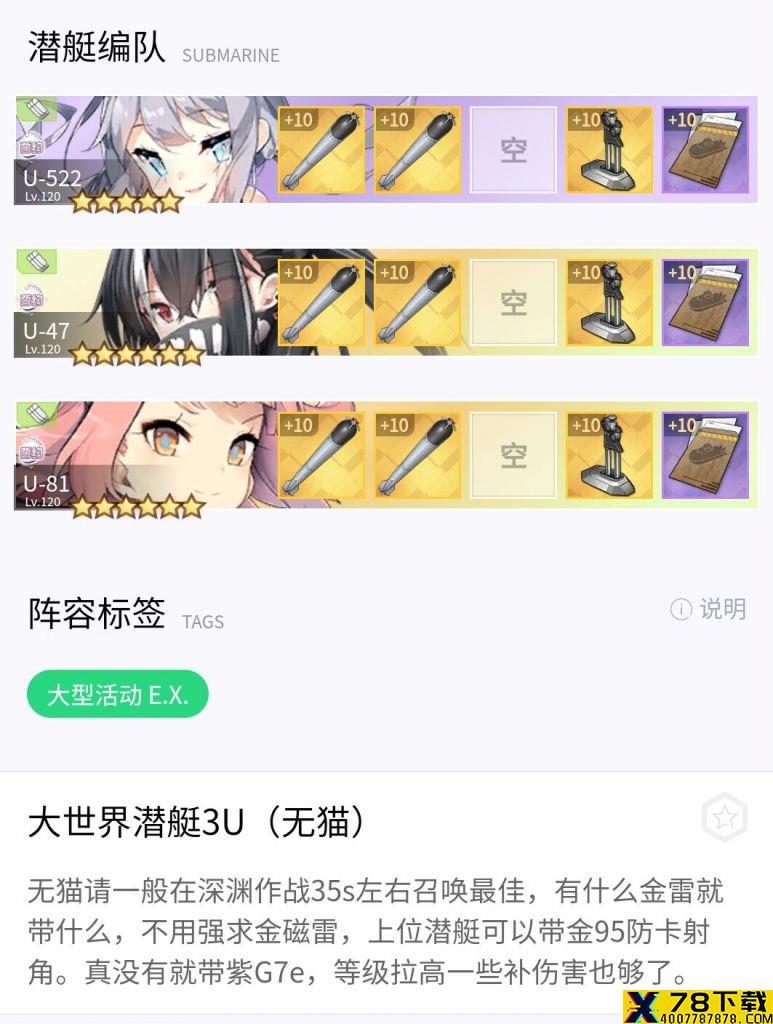Favorite the 大世界潜艇3U lineup with the star icon

tap(724, 819)
